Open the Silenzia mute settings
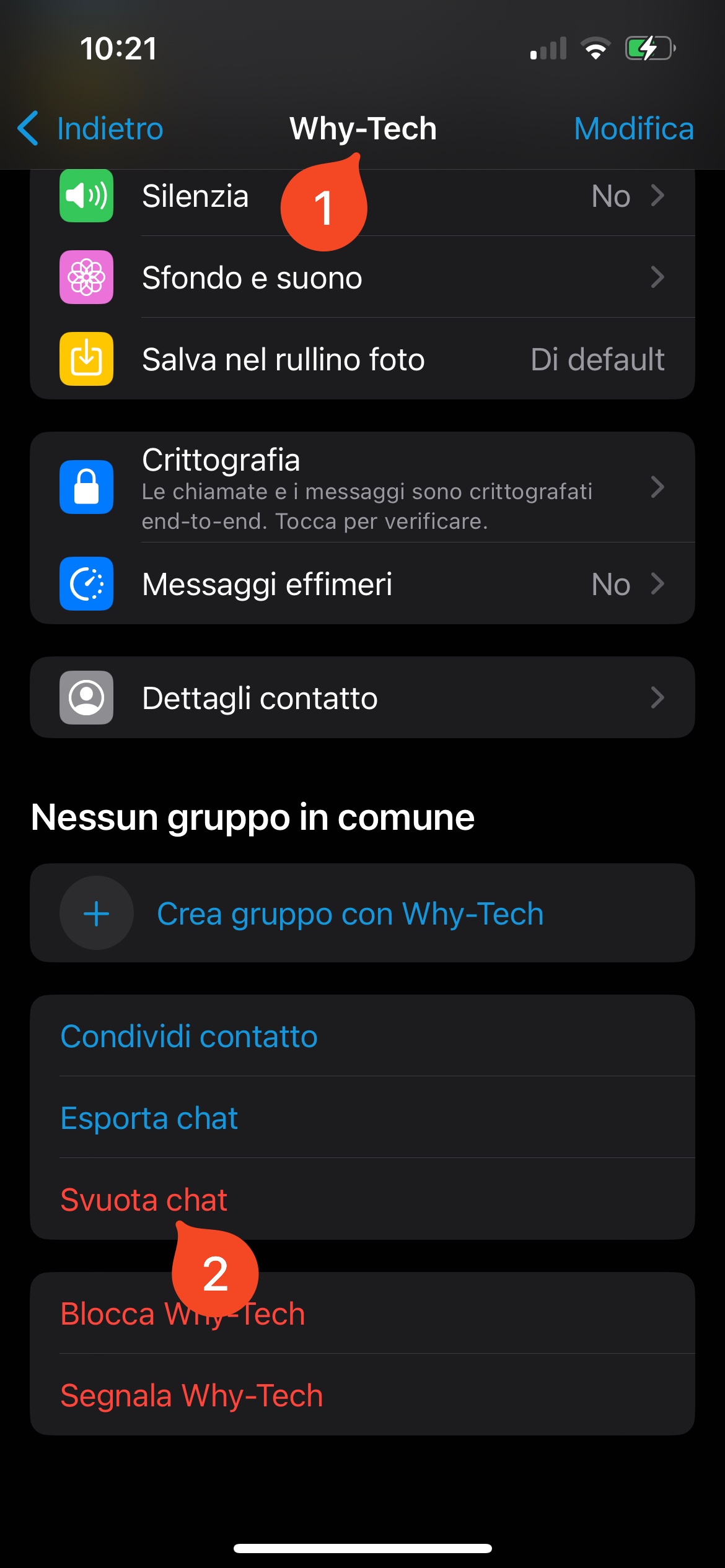Viewport: 725px width, 1568px height. pos(362,197)
